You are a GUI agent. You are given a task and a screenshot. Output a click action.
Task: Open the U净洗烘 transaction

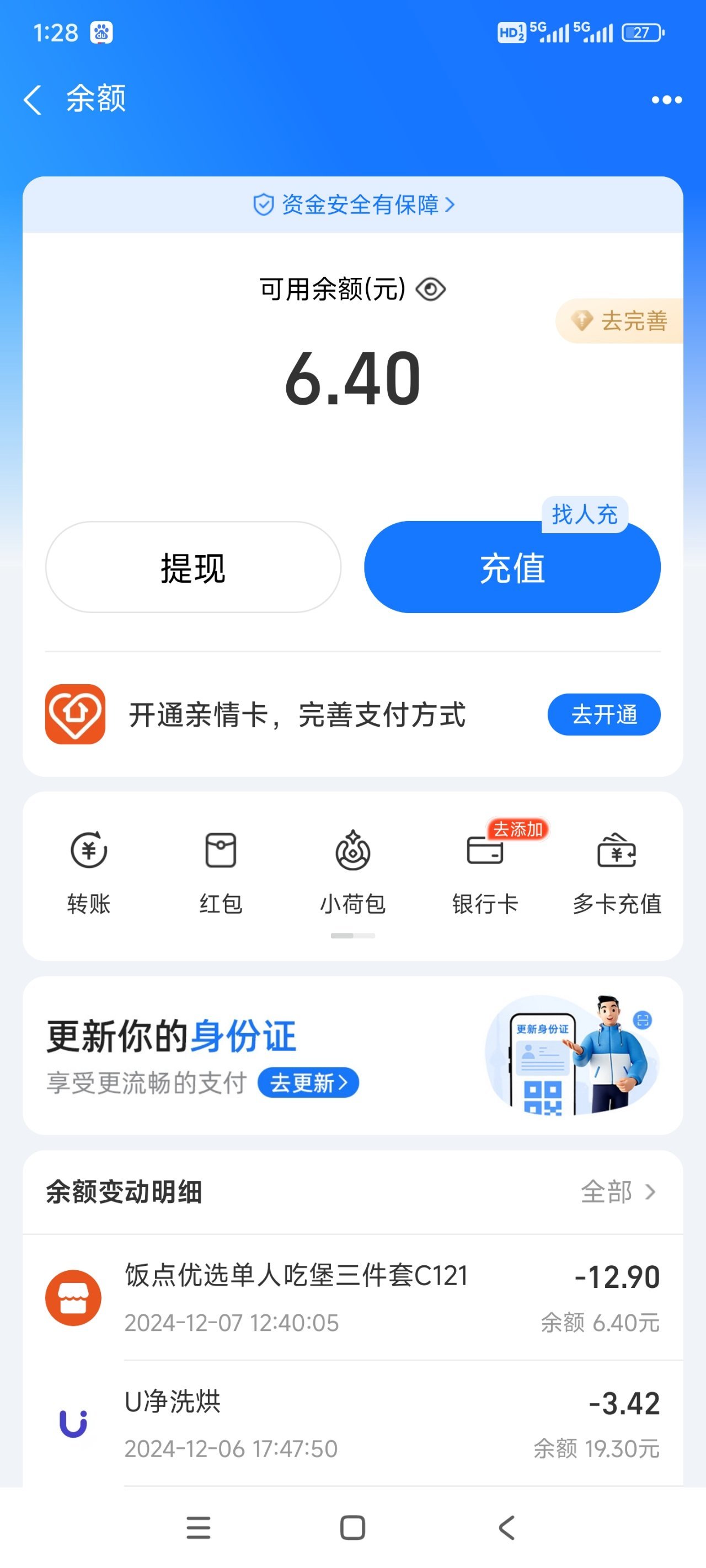[352, 1423]
